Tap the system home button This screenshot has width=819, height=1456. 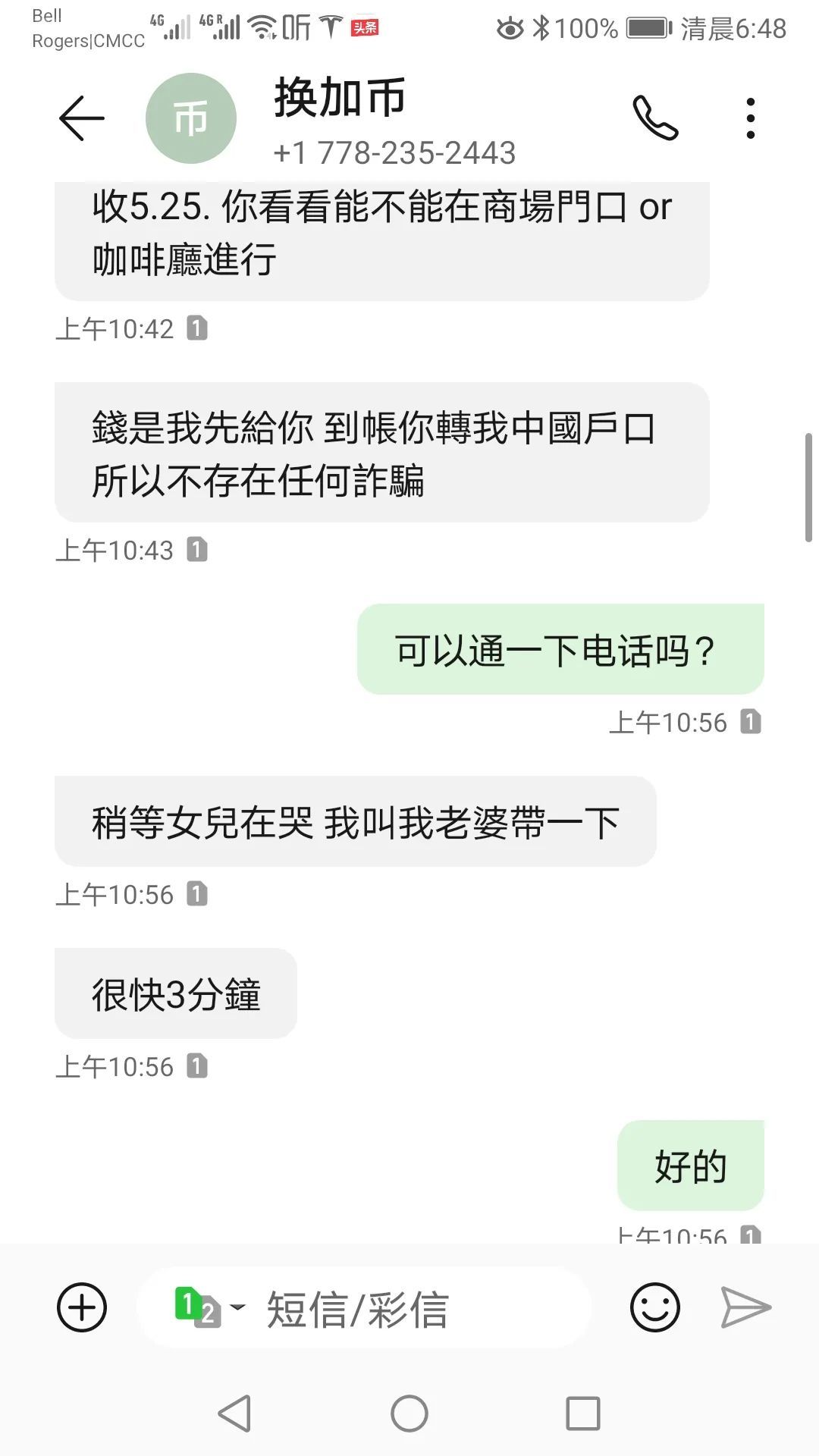coord(409,1414)
